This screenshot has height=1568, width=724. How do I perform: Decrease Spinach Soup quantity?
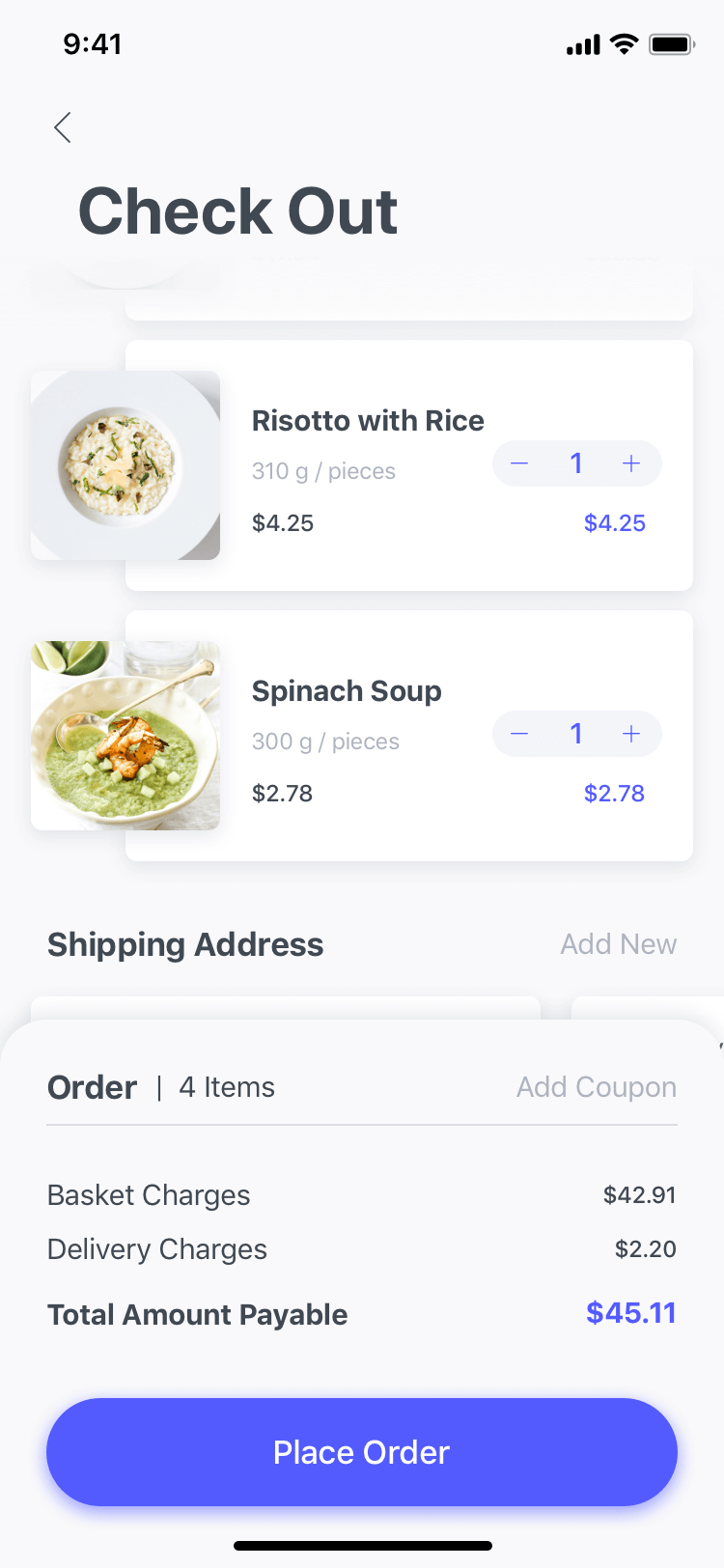pyautogui.click(x=519, y=734)
